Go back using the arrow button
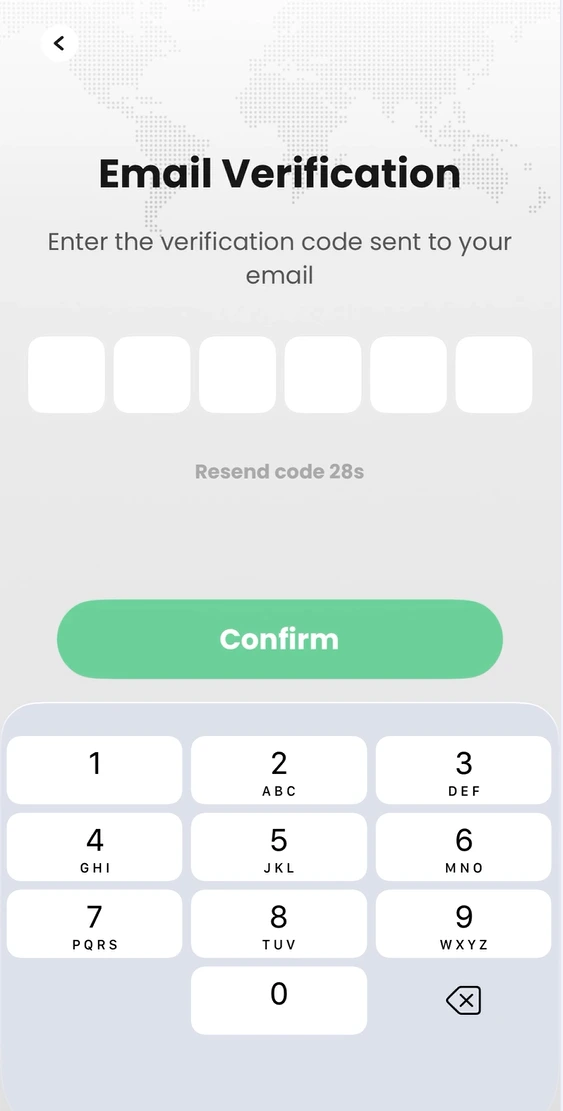Image resolution: width=563 pixels, height=1111 pixels. coord(59,43)
